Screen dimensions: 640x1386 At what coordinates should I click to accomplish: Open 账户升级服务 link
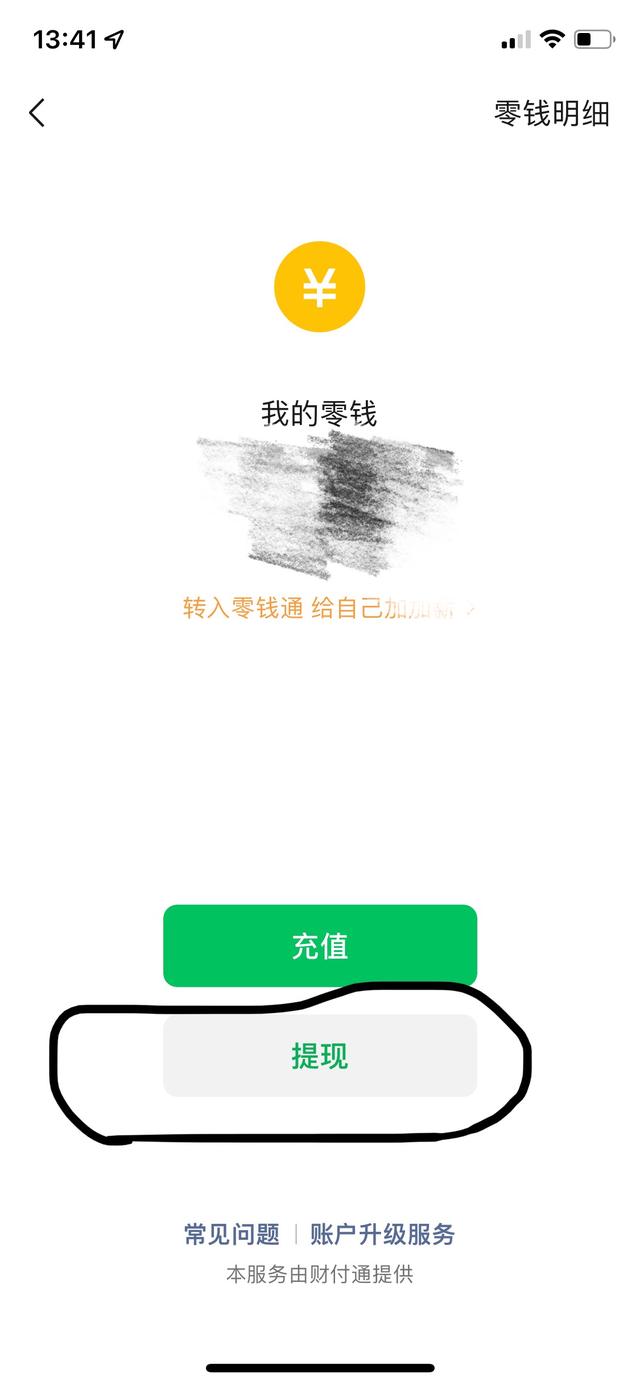pyautogui.click(x=382, y=1234)
